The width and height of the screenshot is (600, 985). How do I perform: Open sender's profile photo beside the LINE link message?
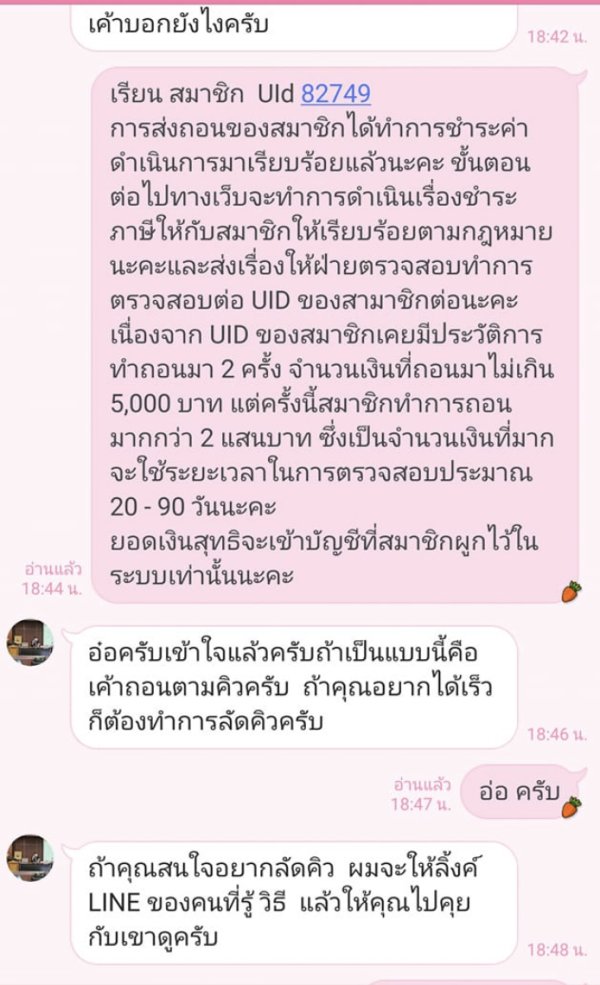tap(30, 858)
